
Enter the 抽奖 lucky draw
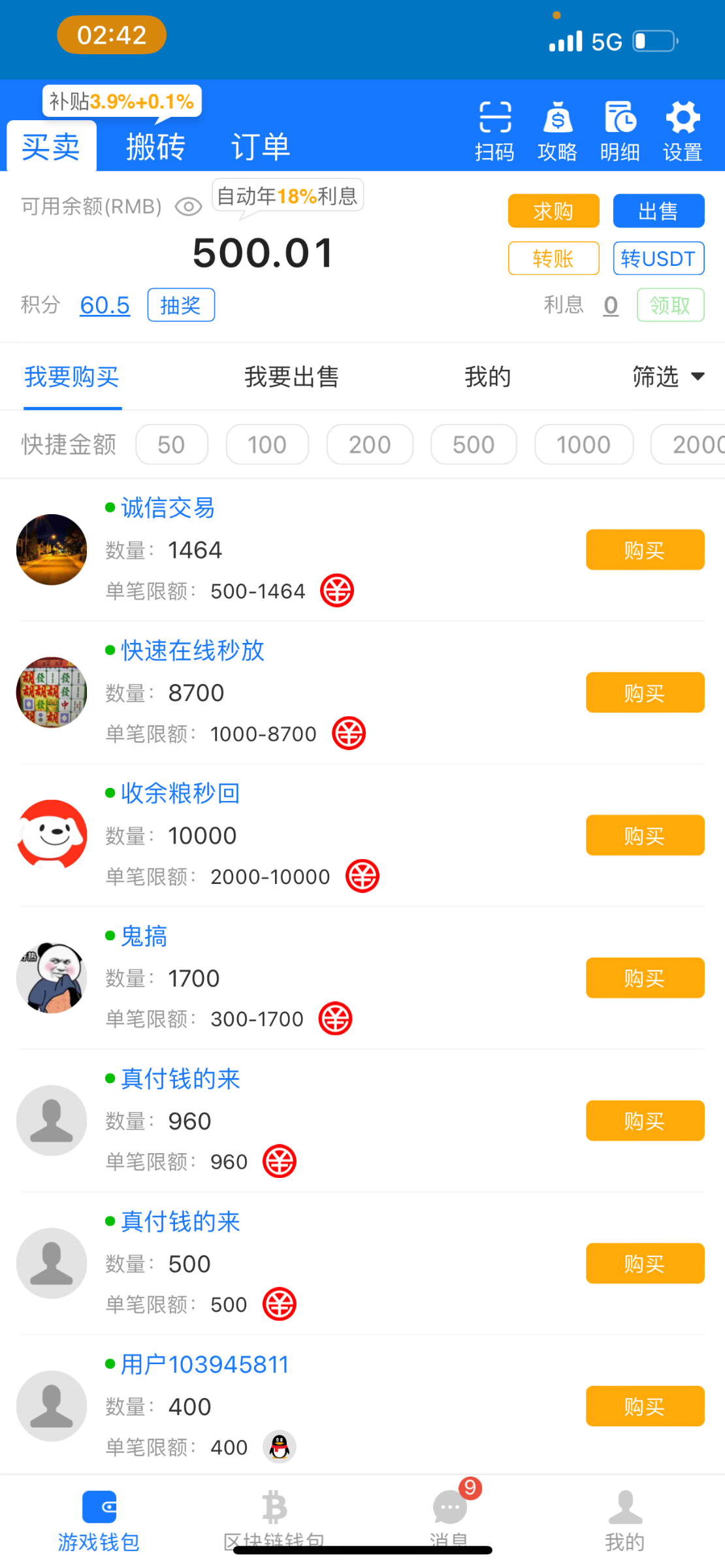coord(181,305)
